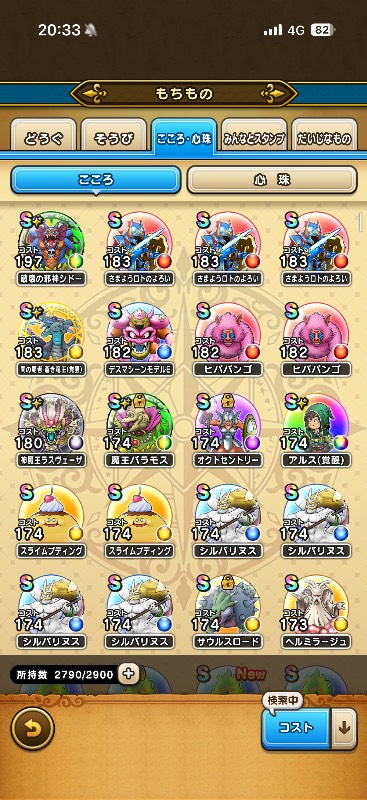The width and height of the screenshot is (367, 800).
Task: Select the オクトセントリー heart
Action: coord(228,430)
